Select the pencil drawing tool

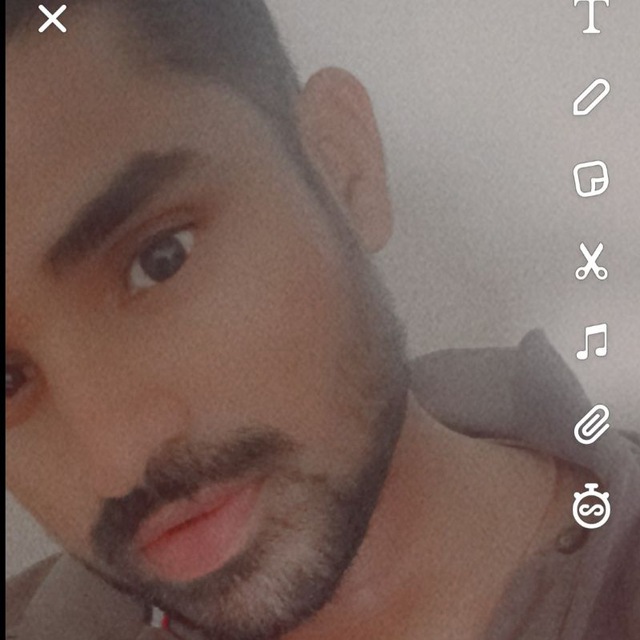coord(591,97)
